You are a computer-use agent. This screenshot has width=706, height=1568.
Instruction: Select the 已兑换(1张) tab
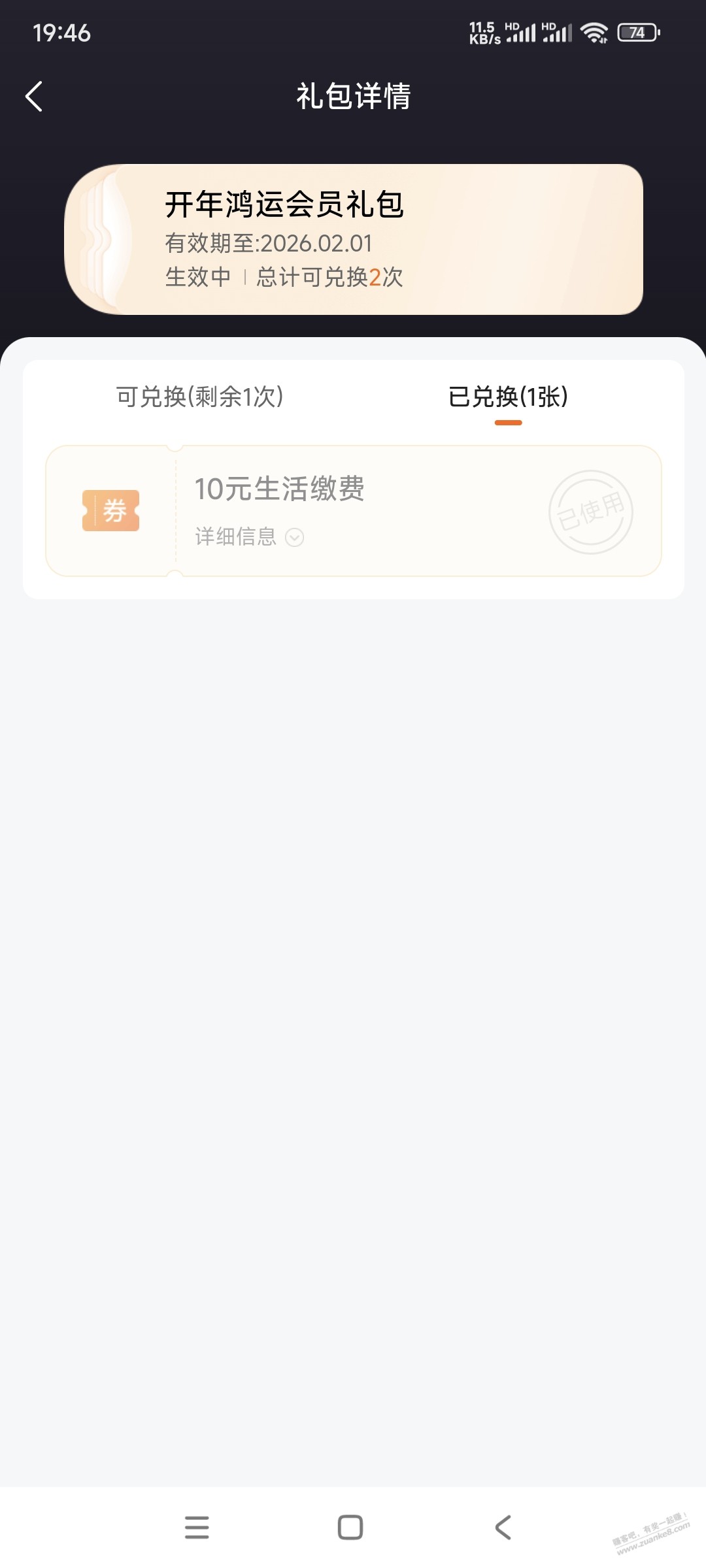tap(508, 397)
